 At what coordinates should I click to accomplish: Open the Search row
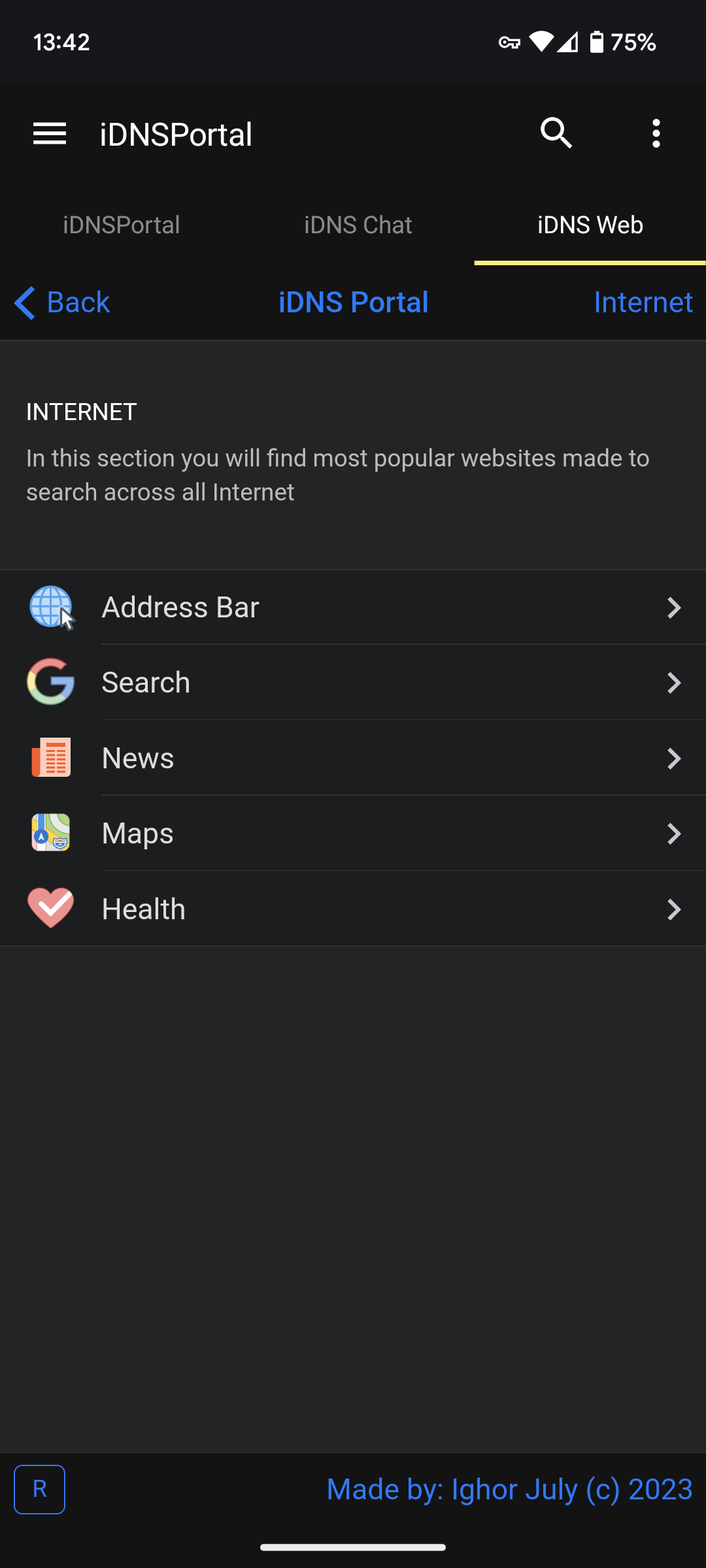pyautogui.click(x=353, y=683)
